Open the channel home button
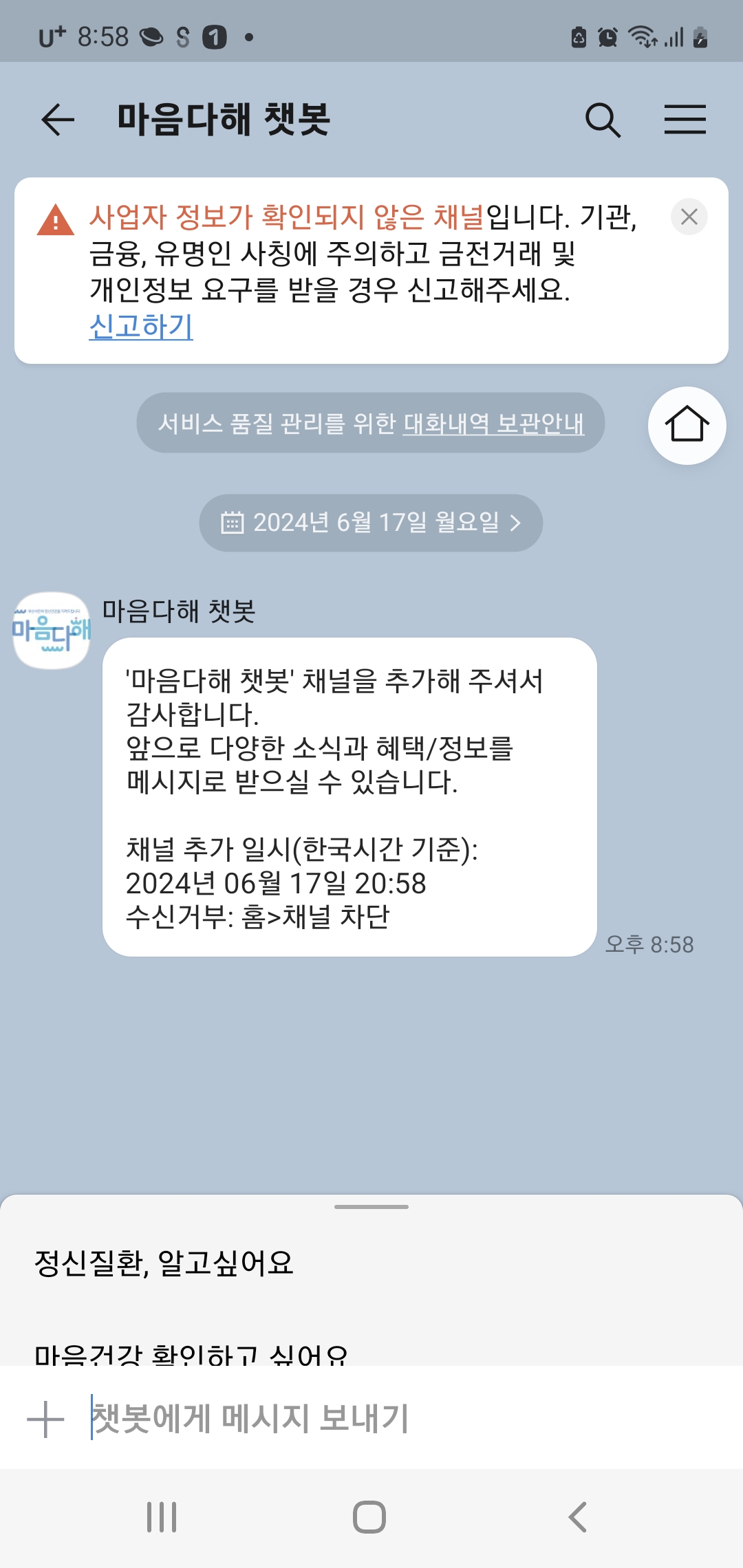This screenshot has width=743, height=1568. (x=687, y=426)
